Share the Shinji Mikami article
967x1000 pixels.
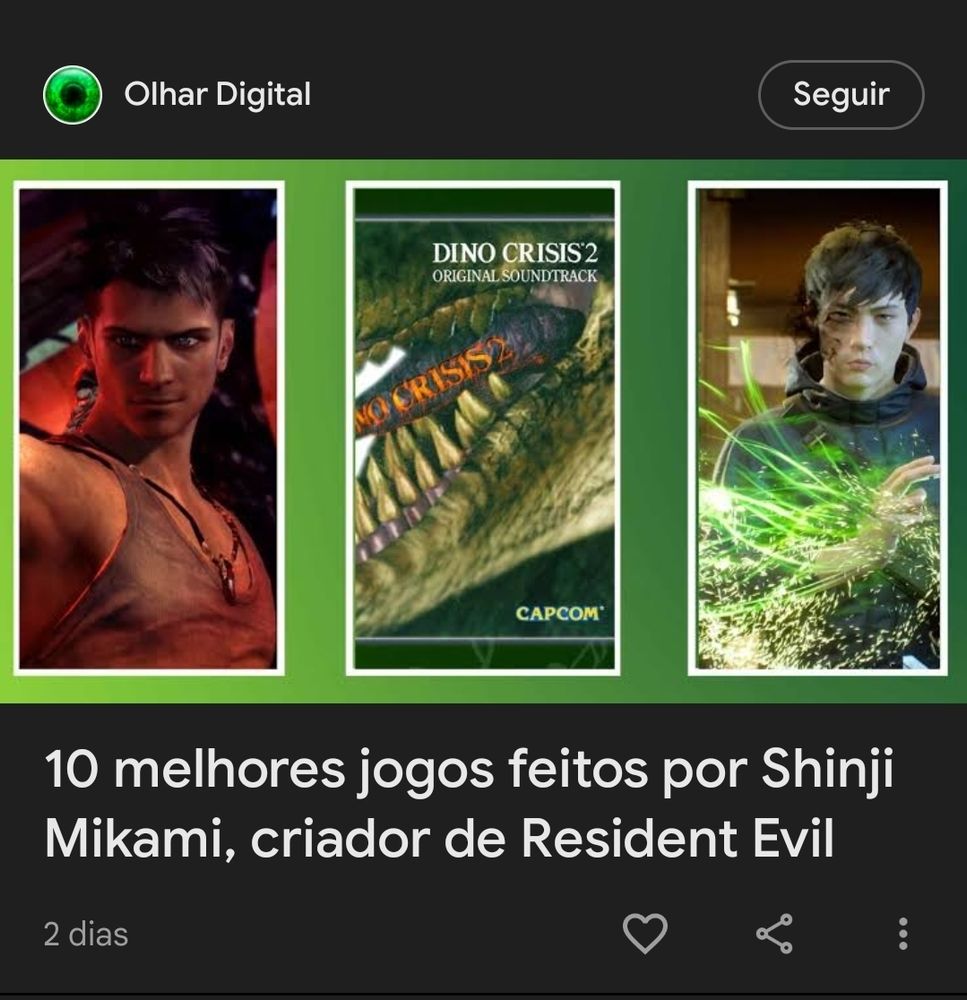pos(774,933)
